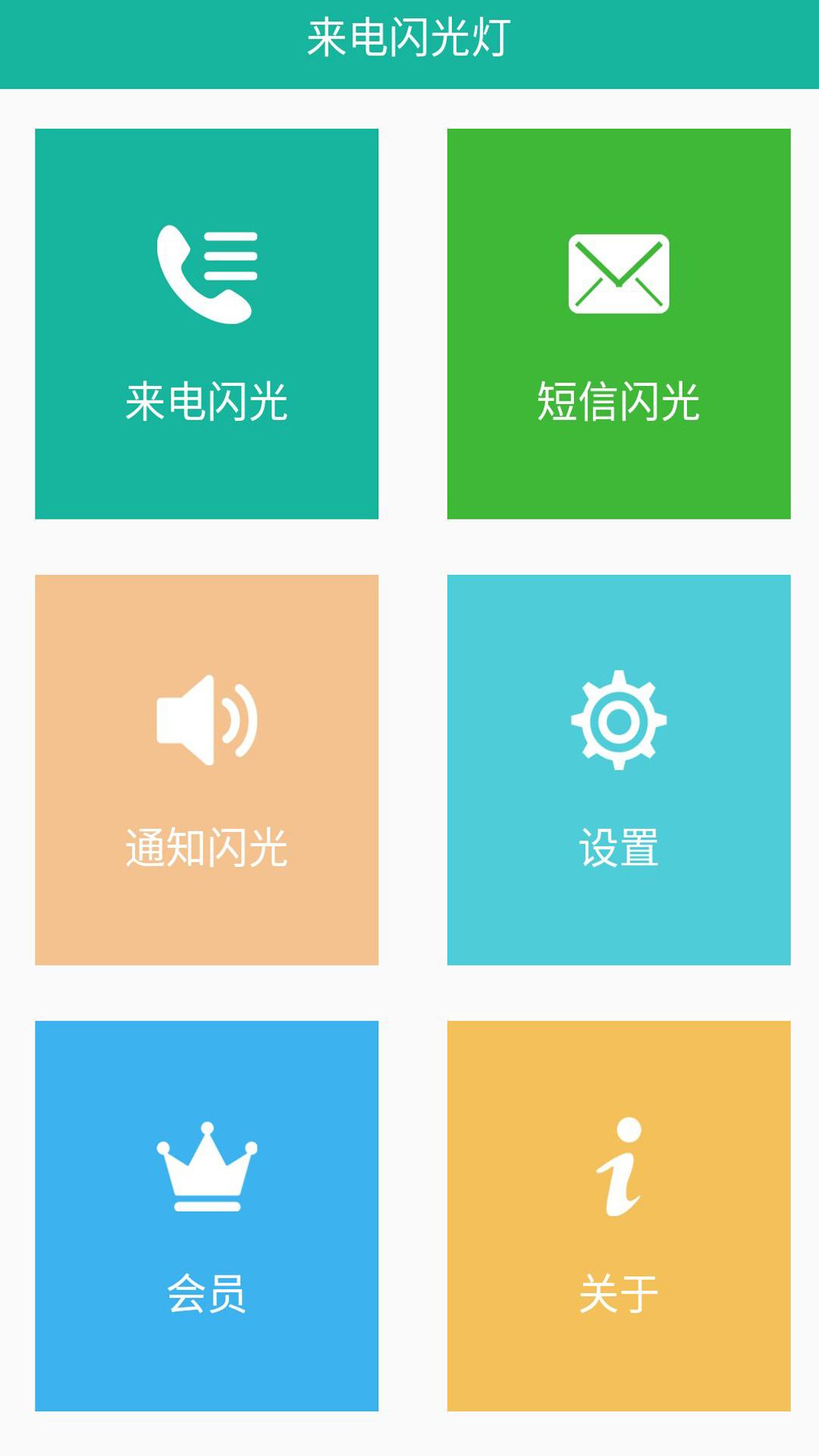Viewport: 819px width, 1456px height.
Task: Open settings via the gear icon
Action: coord(620,720)
